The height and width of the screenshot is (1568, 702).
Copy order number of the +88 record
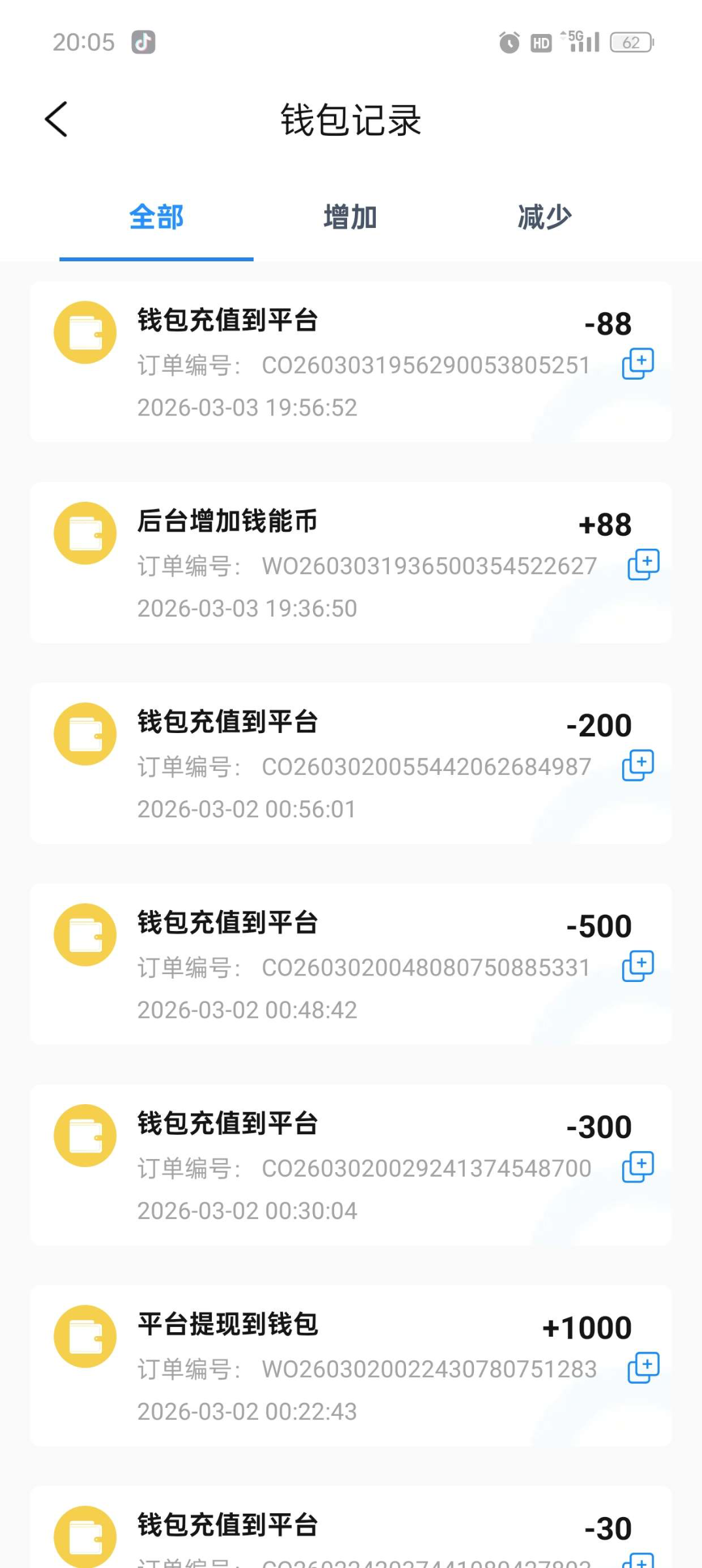coord(643,564)
